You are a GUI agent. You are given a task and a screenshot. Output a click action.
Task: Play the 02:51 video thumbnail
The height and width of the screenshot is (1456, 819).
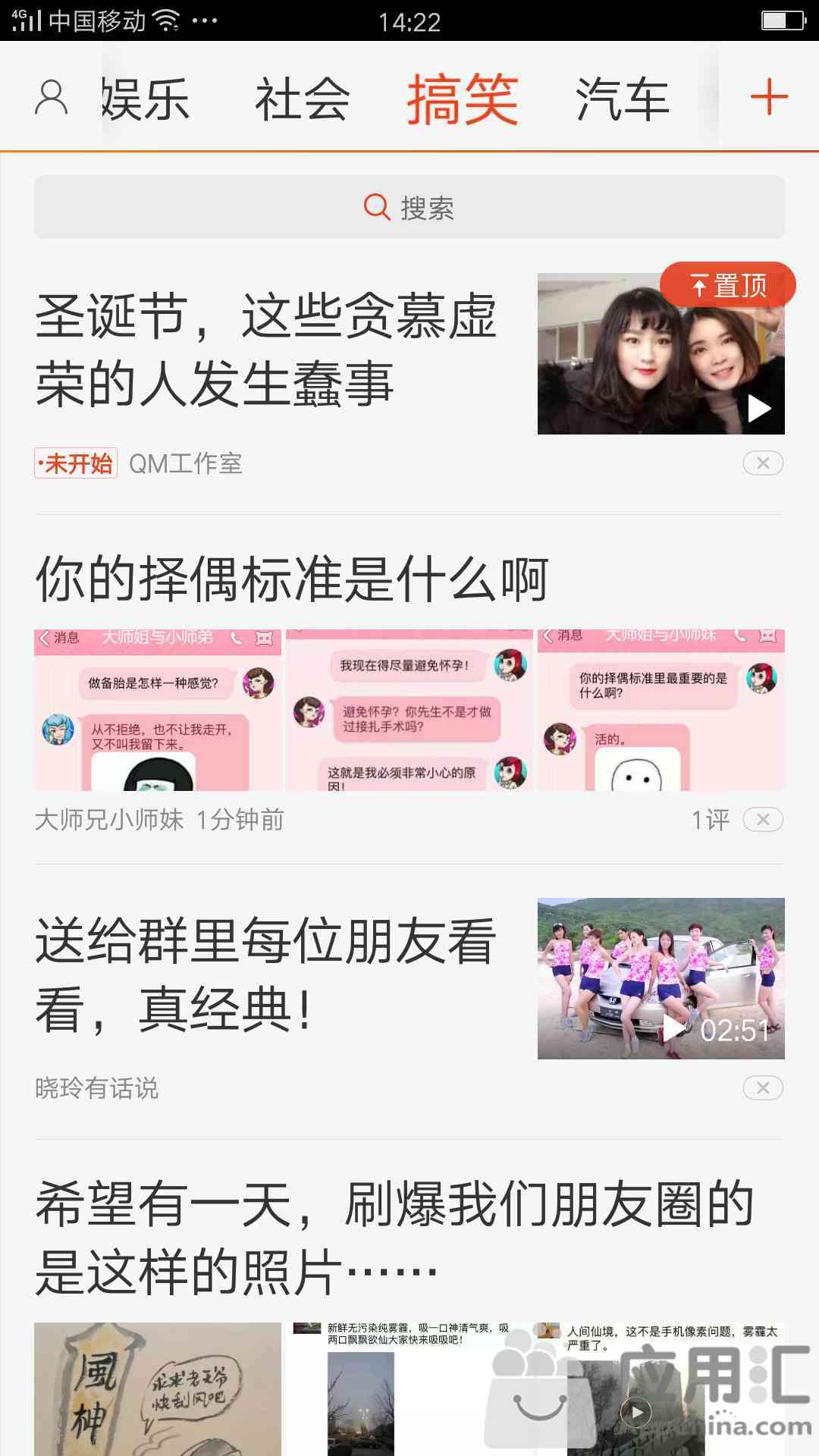pyautogui.click(x=661, y=978)
